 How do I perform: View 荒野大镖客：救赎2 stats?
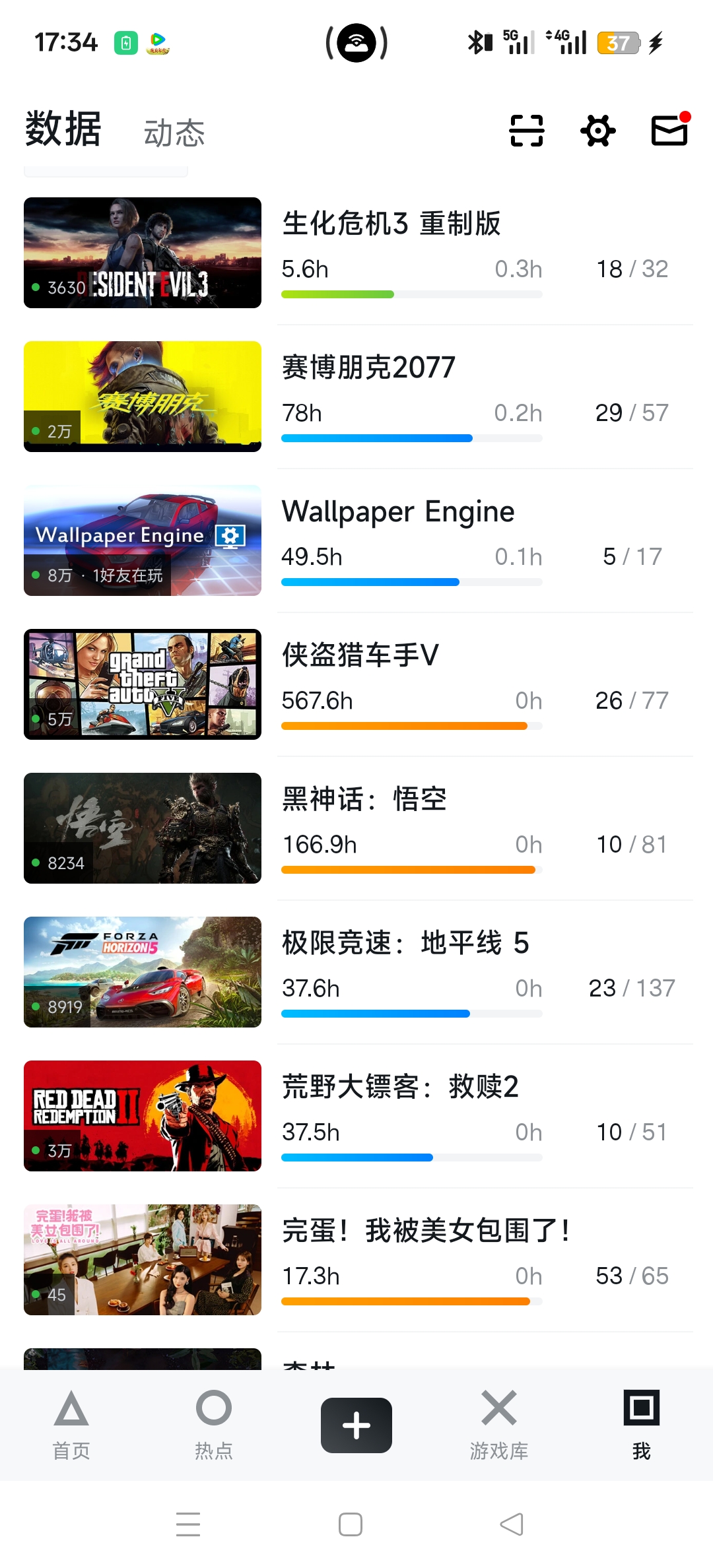coord(400,1088)
